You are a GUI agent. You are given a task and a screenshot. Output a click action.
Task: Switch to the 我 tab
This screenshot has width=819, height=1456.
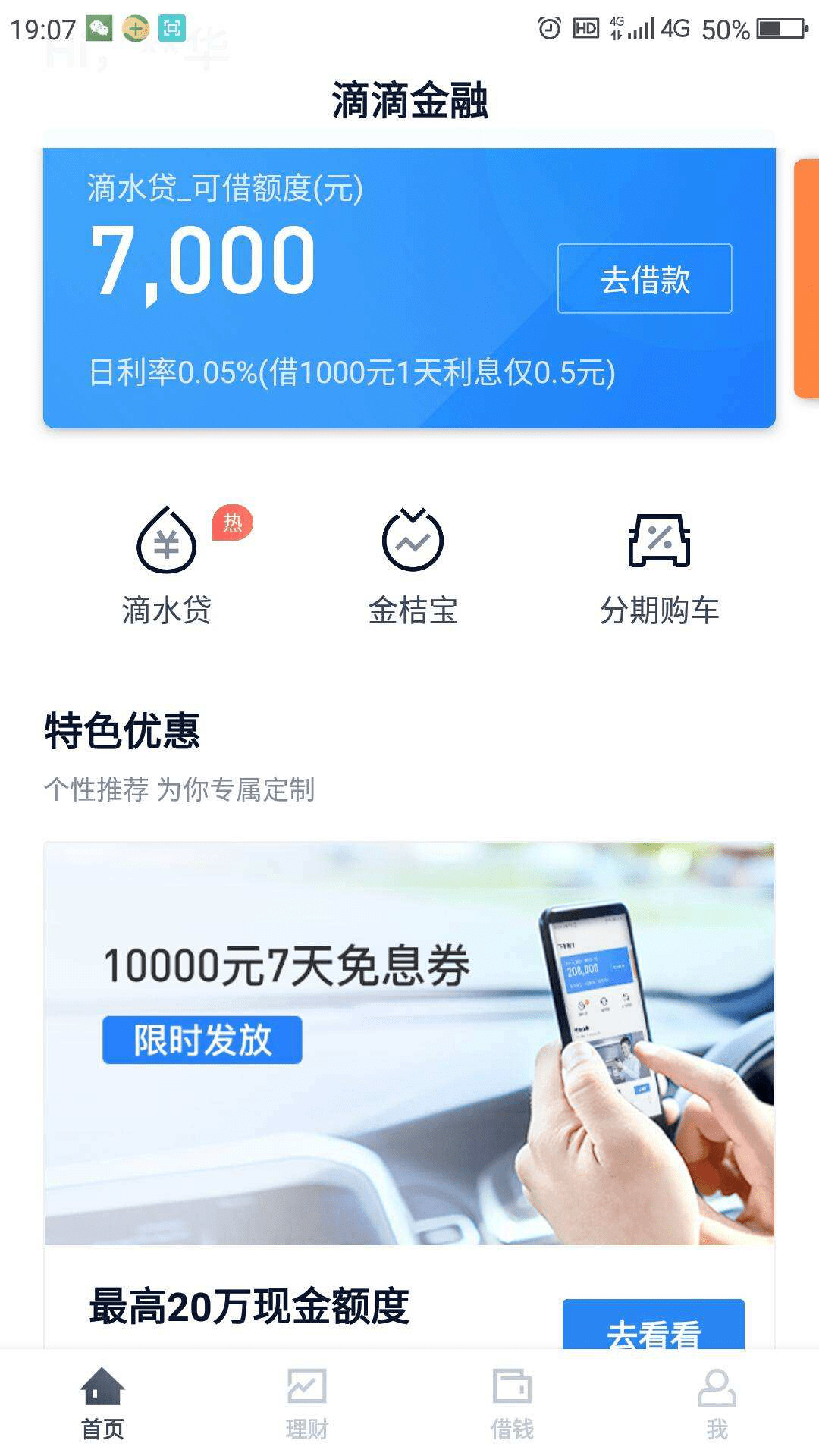[x=717, y=1403]
